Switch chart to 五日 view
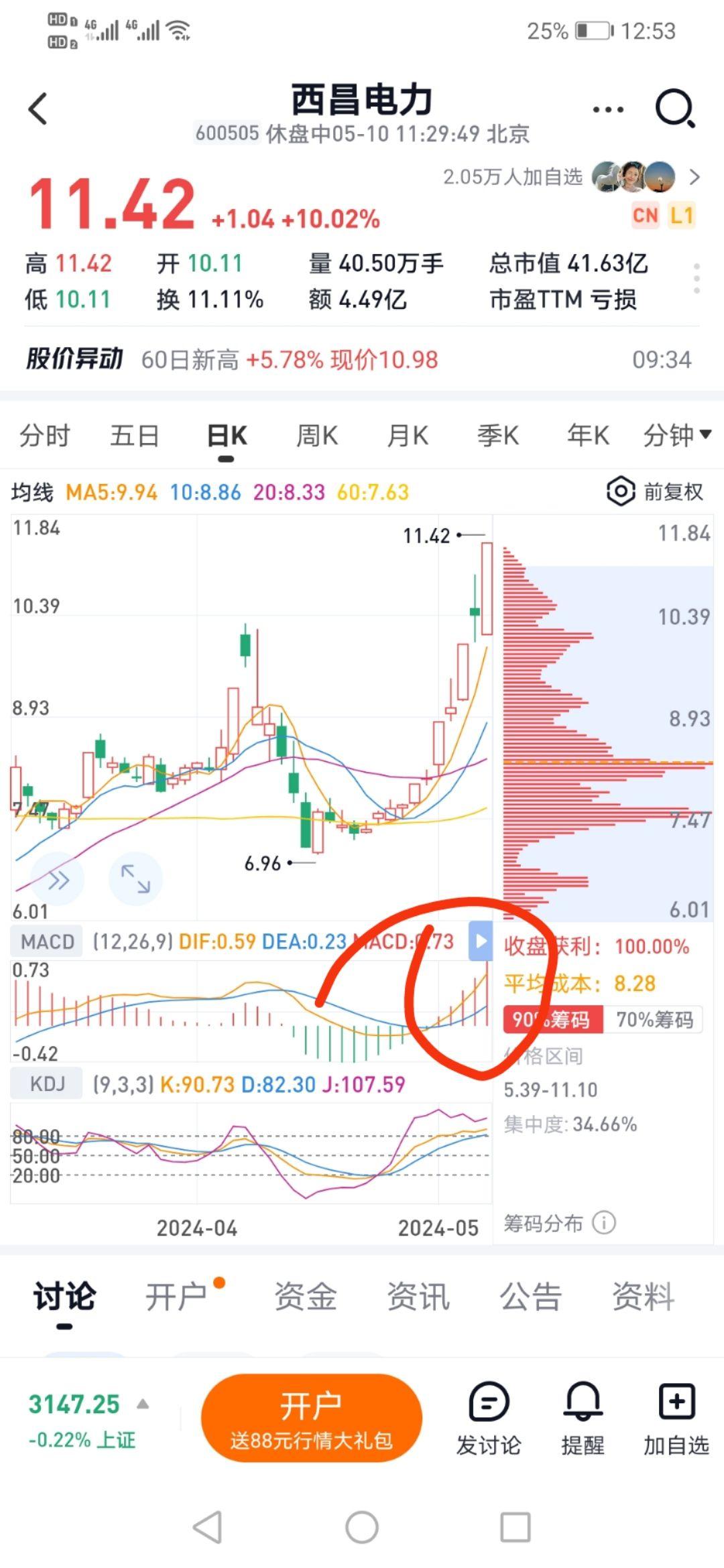This screenshot has height=1568, width=724. point(134,436)
